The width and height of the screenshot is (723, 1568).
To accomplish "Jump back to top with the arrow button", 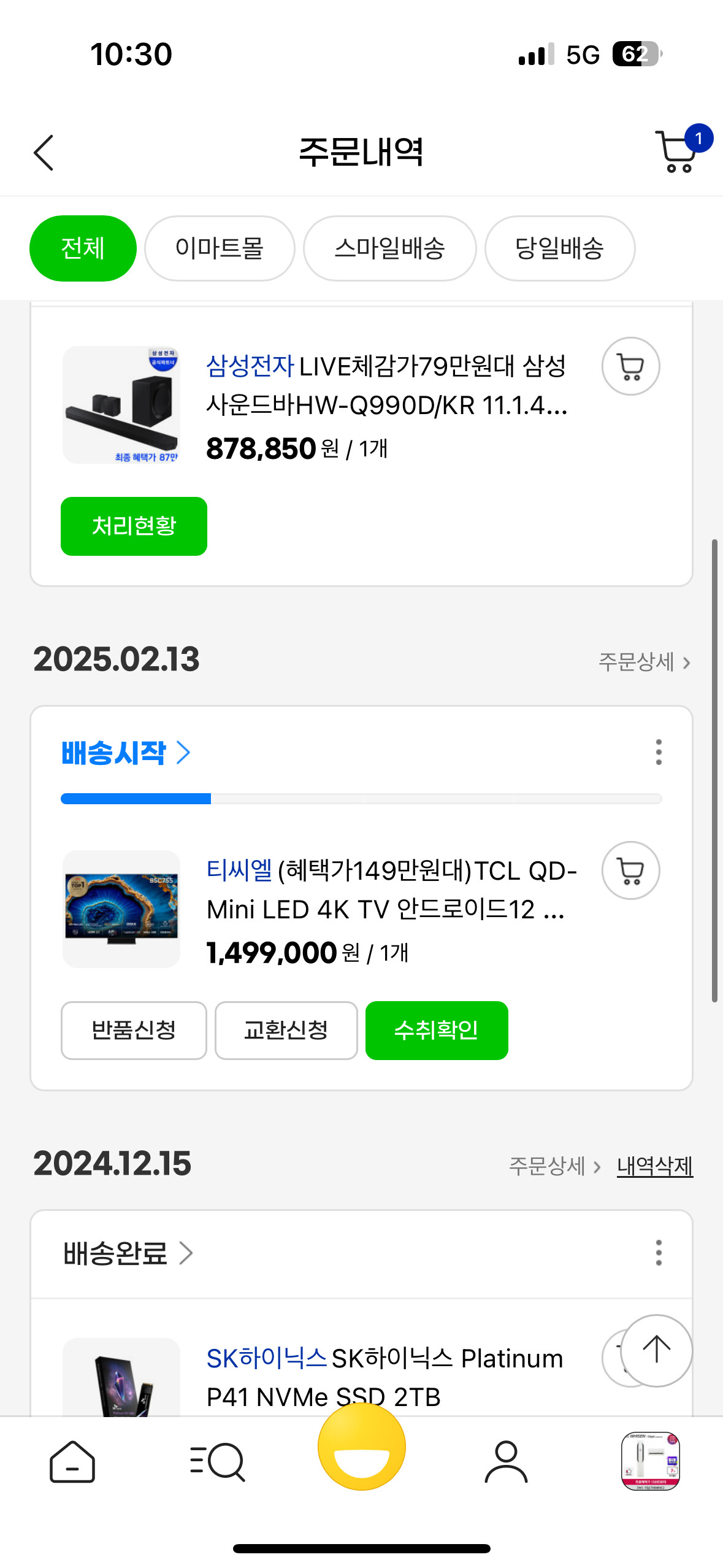I will tap(656, 1350).
